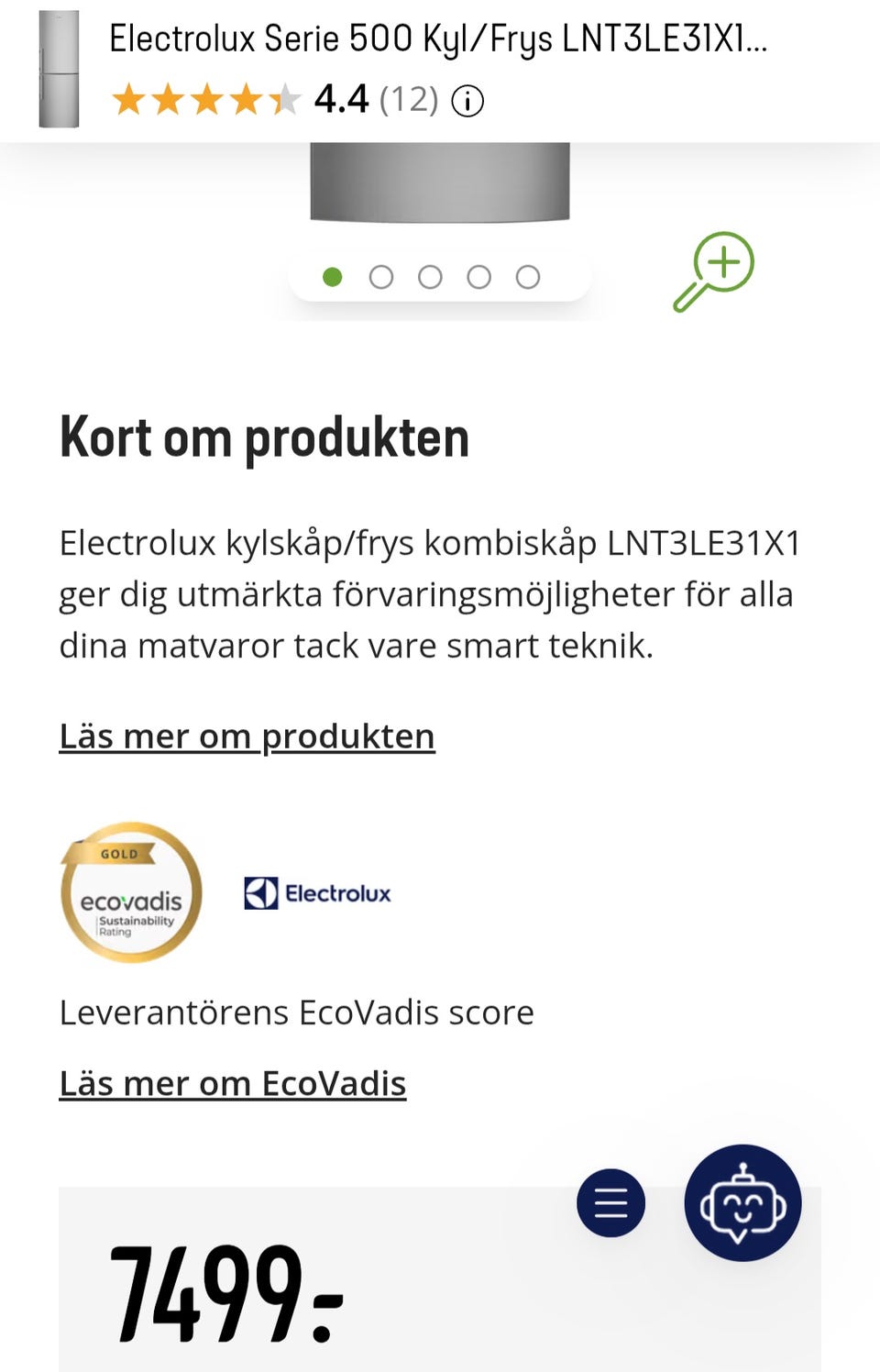Tap the 4.4 star rating reviews
The height and width of the screenshot is (1372, 880).
pyautogui.click(x=275, y=99)
